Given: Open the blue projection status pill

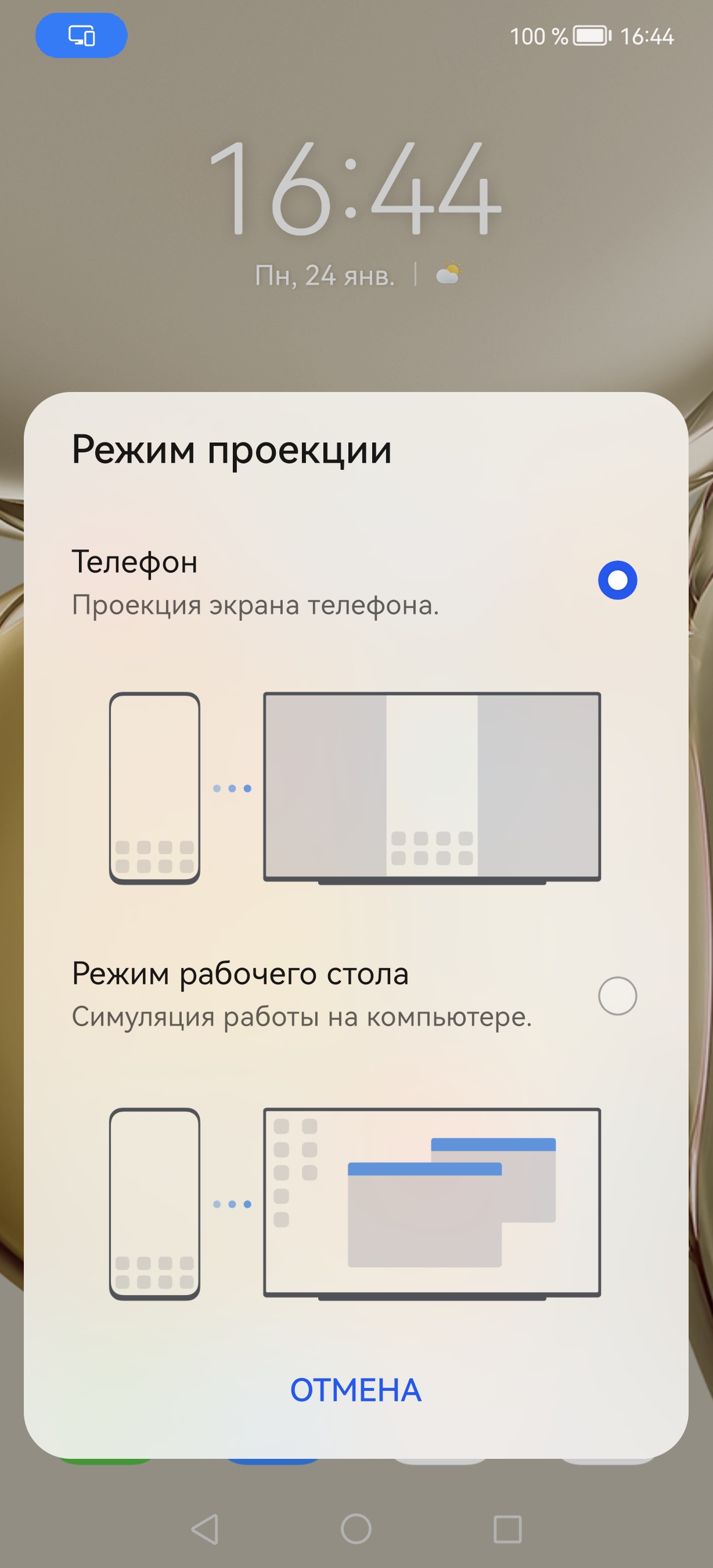Looking at the screenshot, I should (81, 36).
